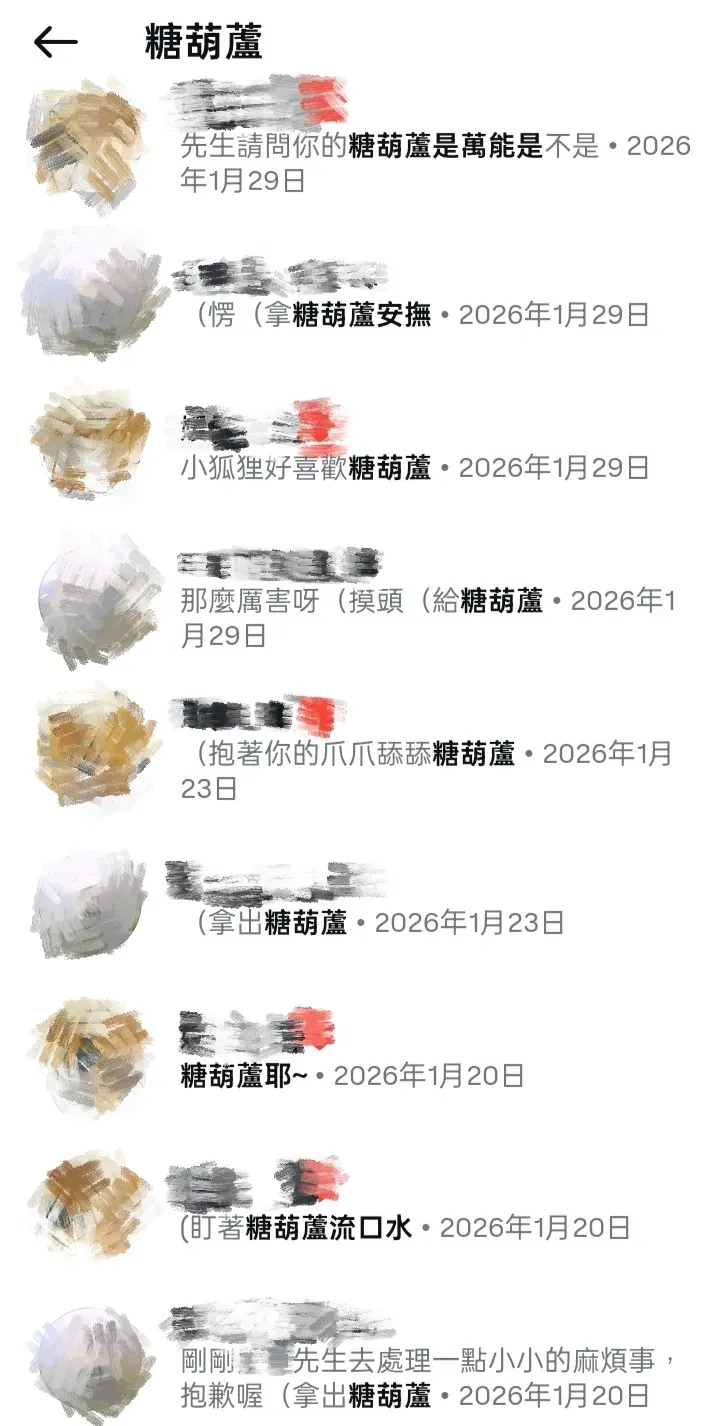The image size is (720, 1426).
Task: Click the first sender's avatar picture
Action: click(88, 135)
